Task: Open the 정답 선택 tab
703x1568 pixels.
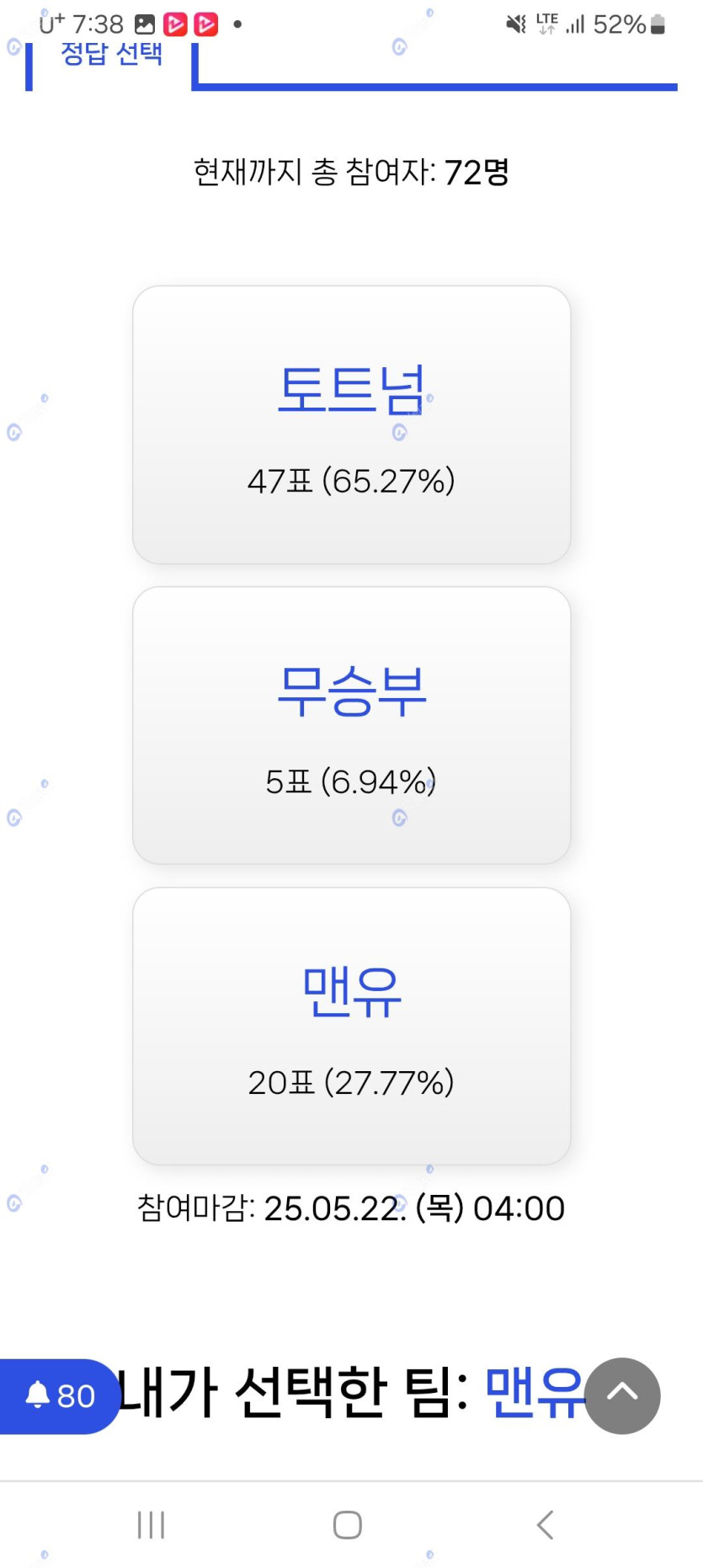Action: (112, 55)
